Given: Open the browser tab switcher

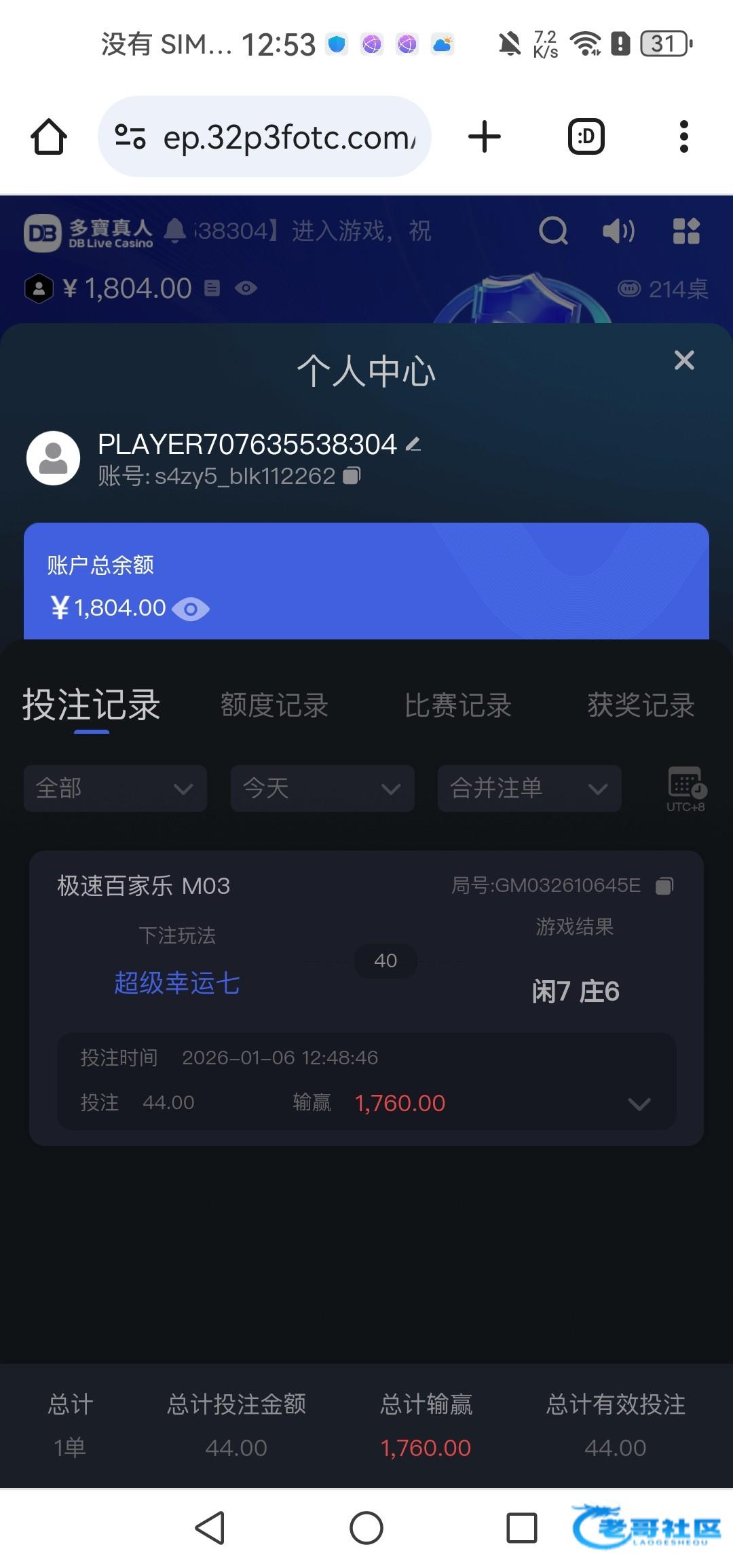Looking at the screenshot, I should (586, 136).
